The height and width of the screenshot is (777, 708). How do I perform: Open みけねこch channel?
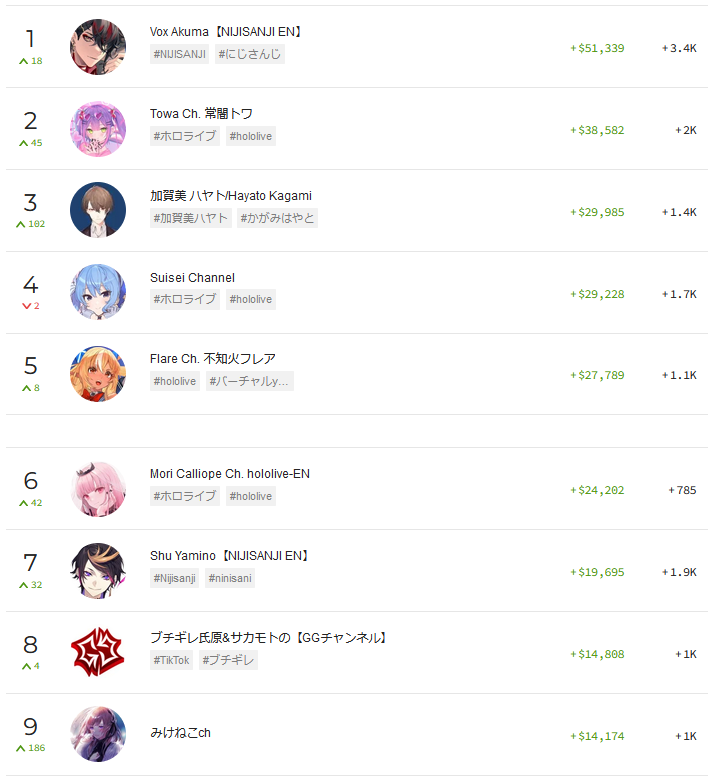point(180,733)
